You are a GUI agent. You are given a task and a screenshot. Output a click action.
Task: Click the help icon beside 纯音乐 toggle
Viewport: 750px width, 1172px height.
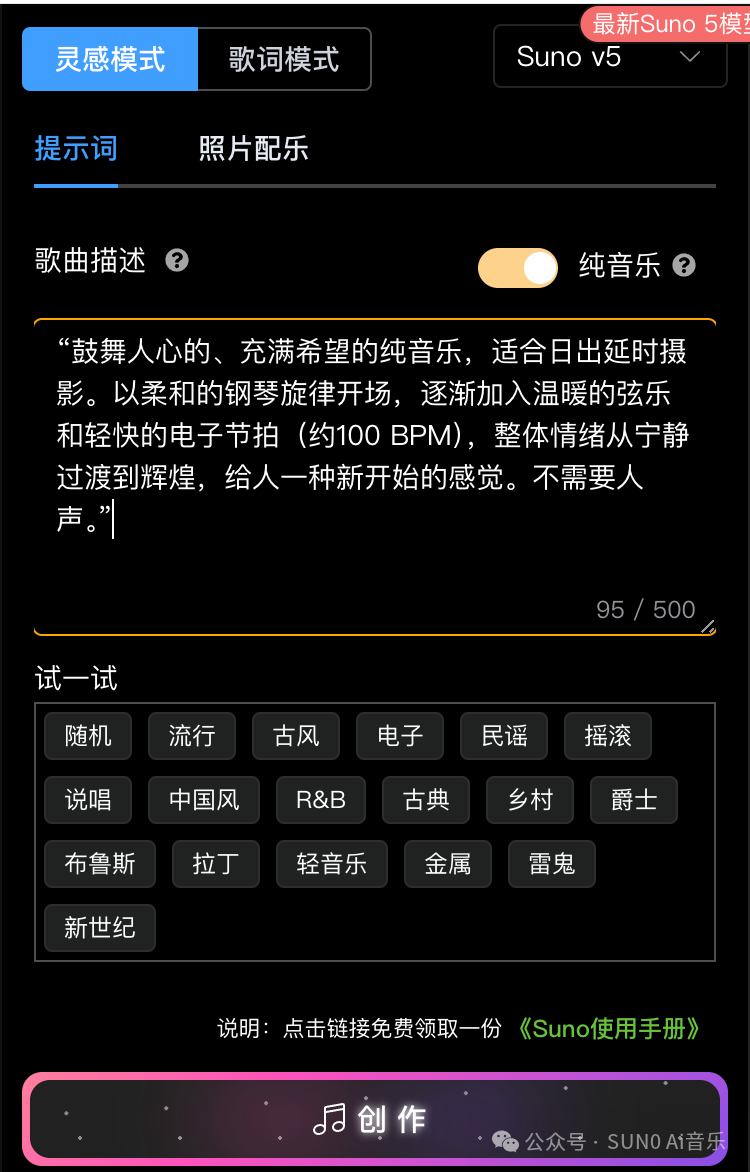click(x=684, y=266)
